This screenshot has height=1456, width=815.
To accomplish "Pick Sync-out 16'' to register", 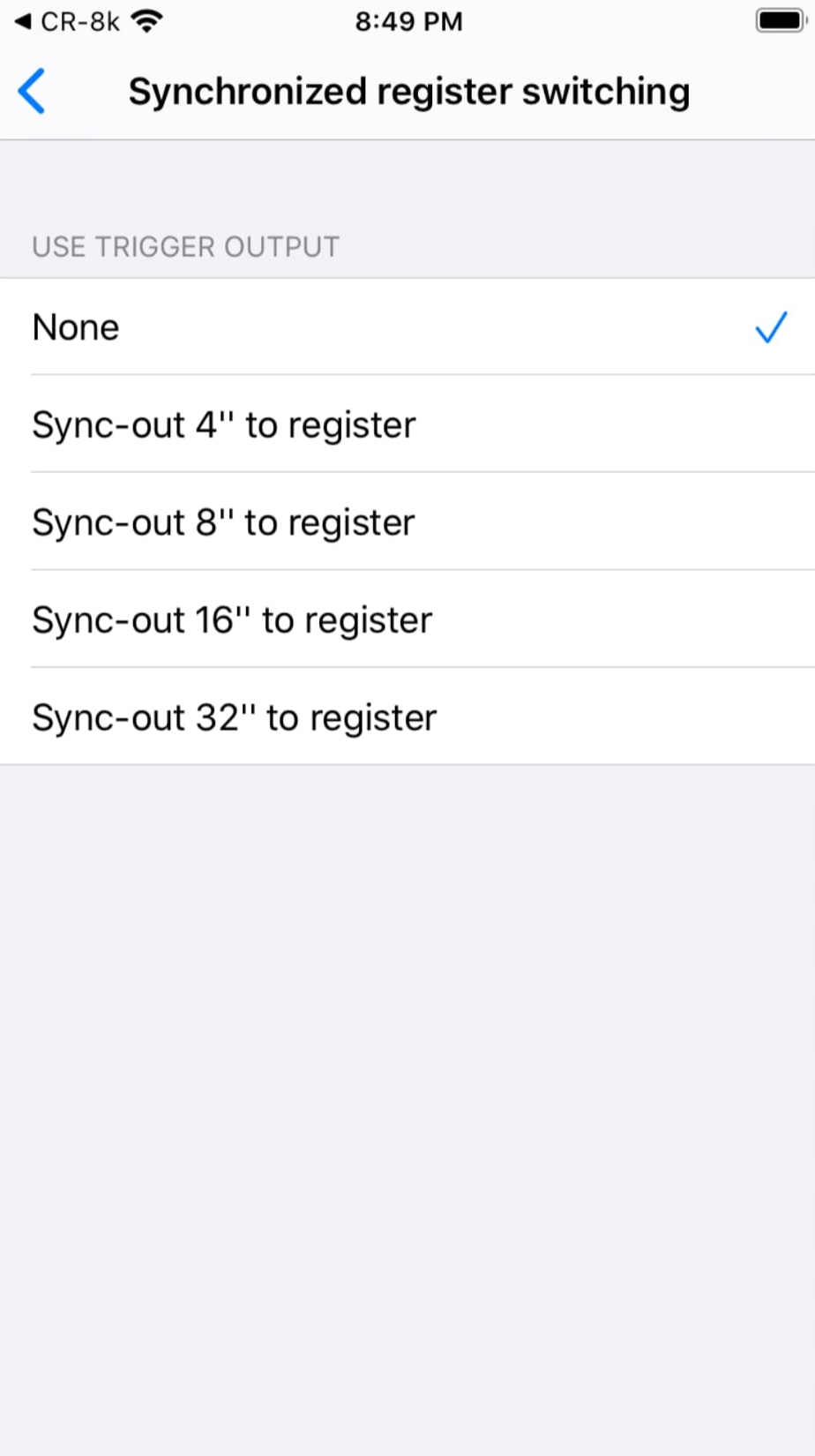I will pyautogui.click(x=407, y=619).
